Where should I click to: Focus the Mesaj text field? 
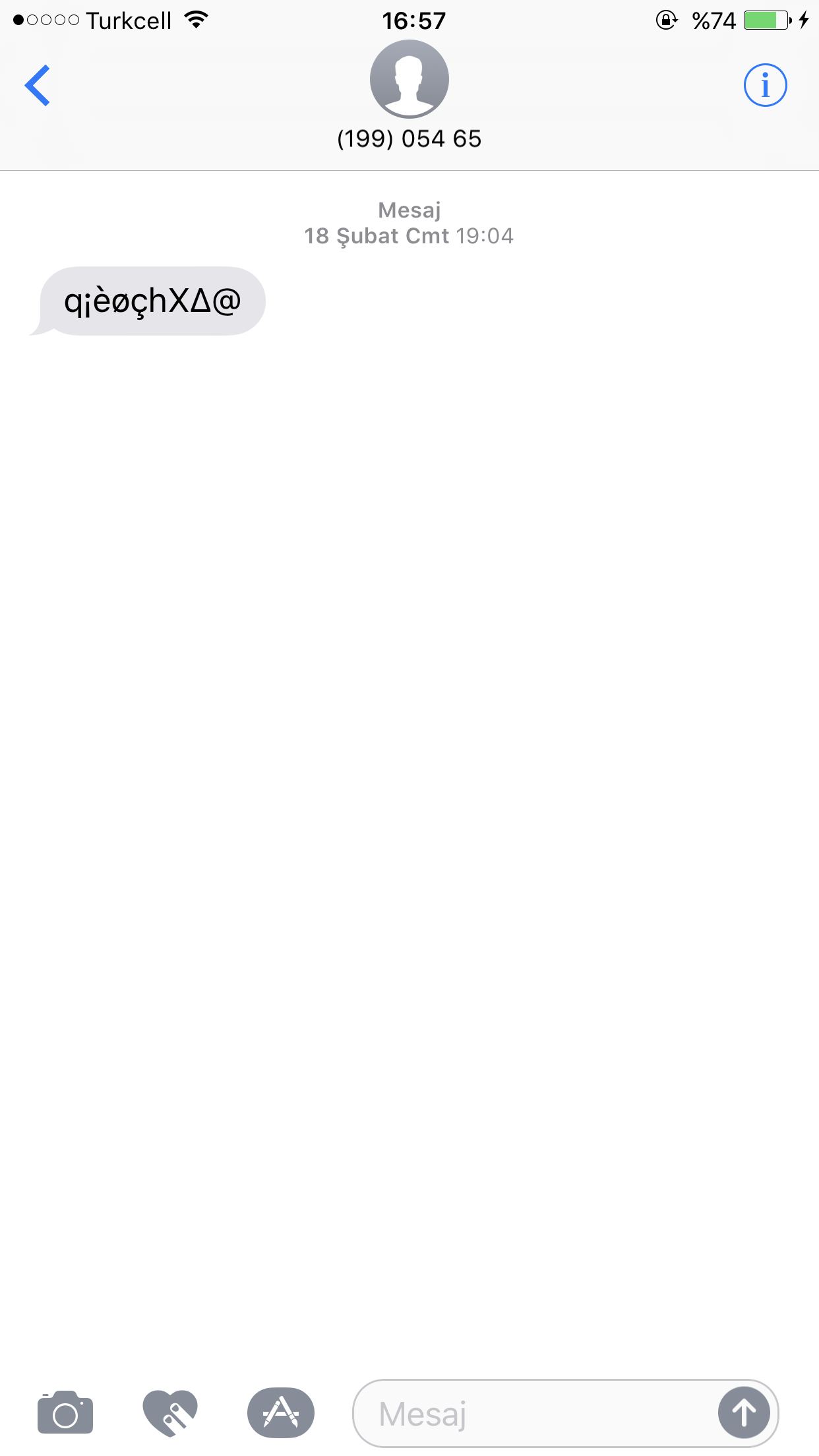coord(534,1413)
